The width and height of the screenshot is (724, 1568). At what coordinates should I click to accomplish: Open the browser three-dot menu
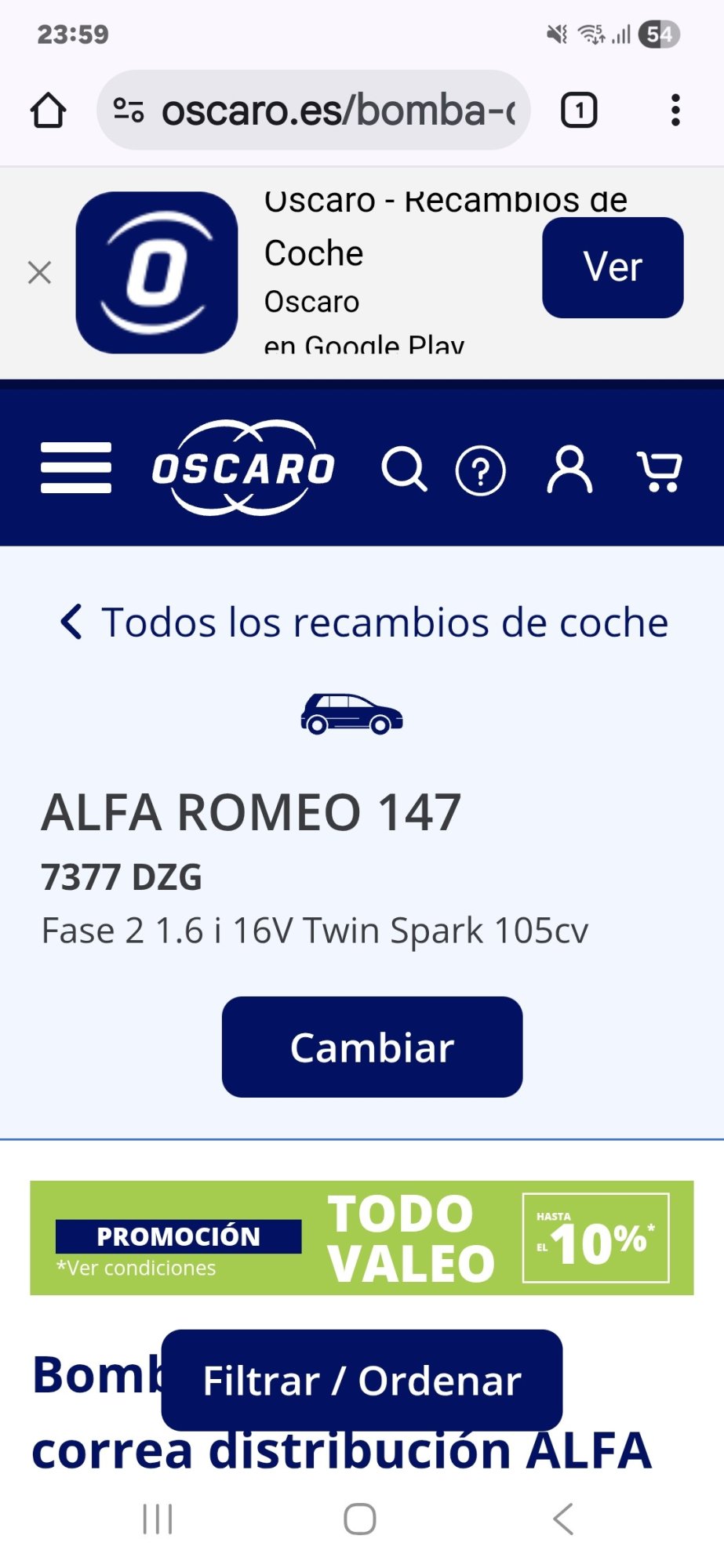pyautogui.click(x=676, y=110)
